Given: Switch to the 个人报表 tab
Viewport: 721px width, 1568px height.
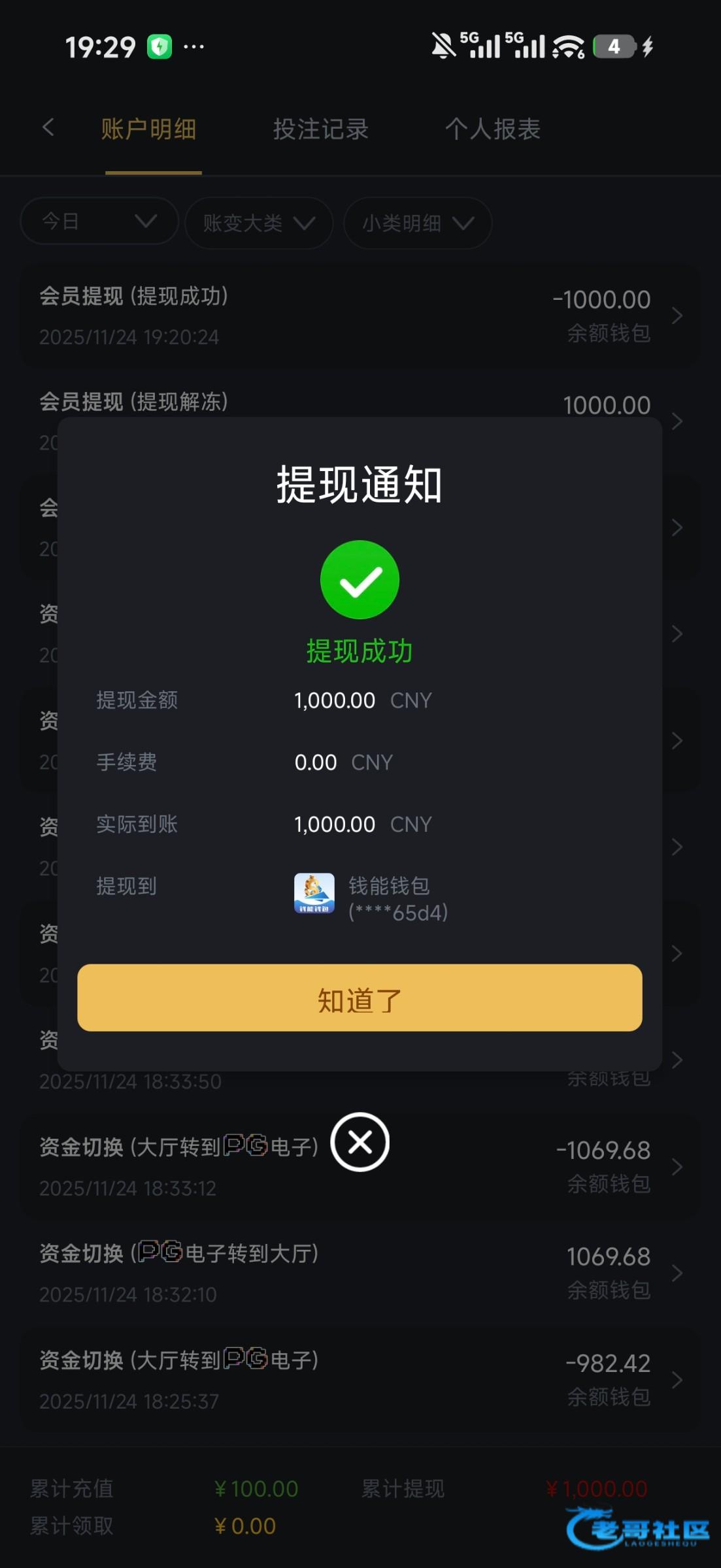Looking at the screenshot, I should point(492,129).
